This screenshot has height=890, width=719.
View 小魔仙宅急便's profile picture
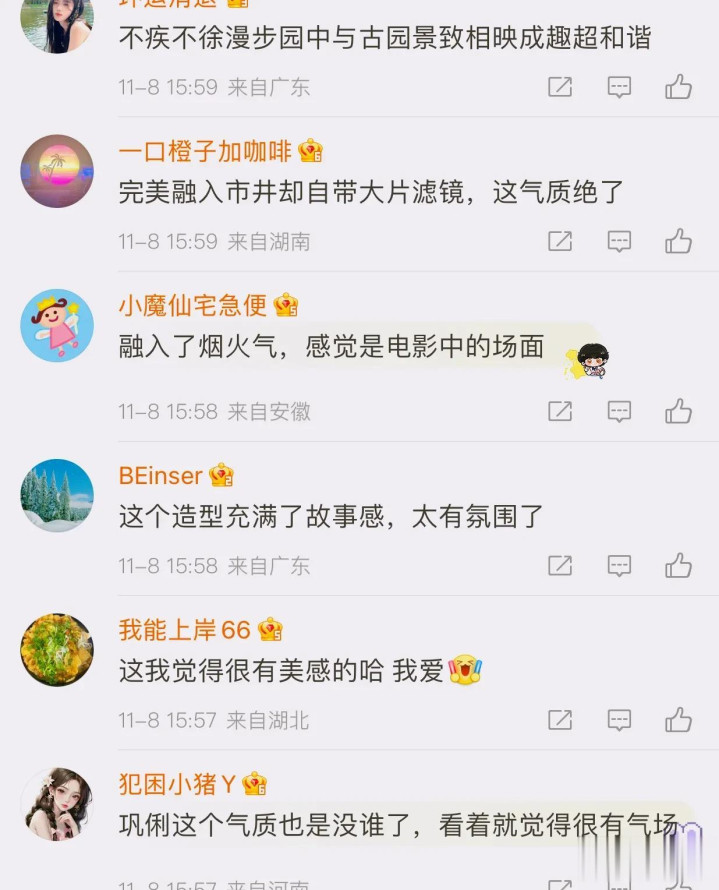[57, 325]
